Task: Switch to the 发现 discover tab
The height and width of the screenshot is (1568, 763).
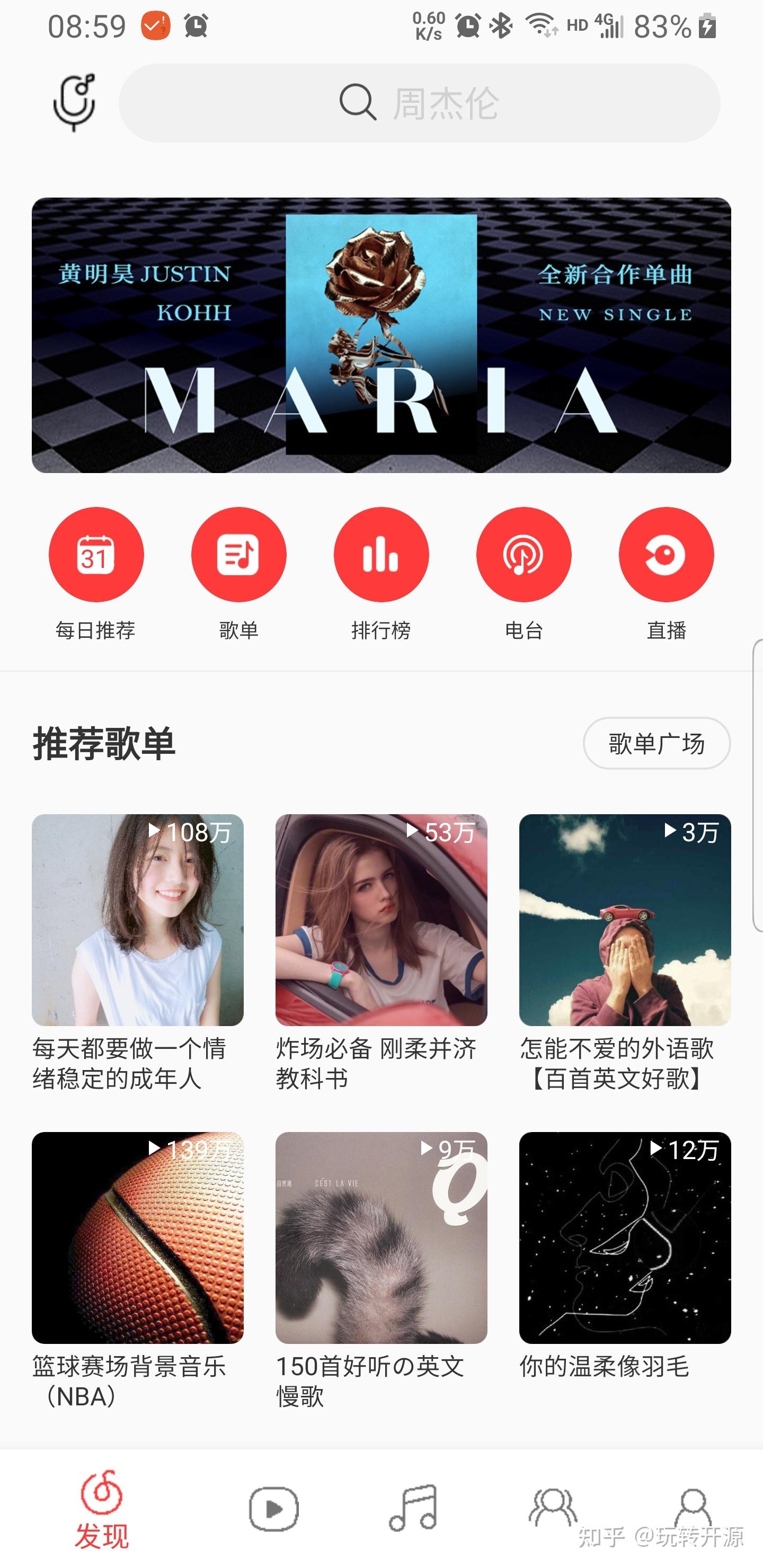Action: (102, 1510)
